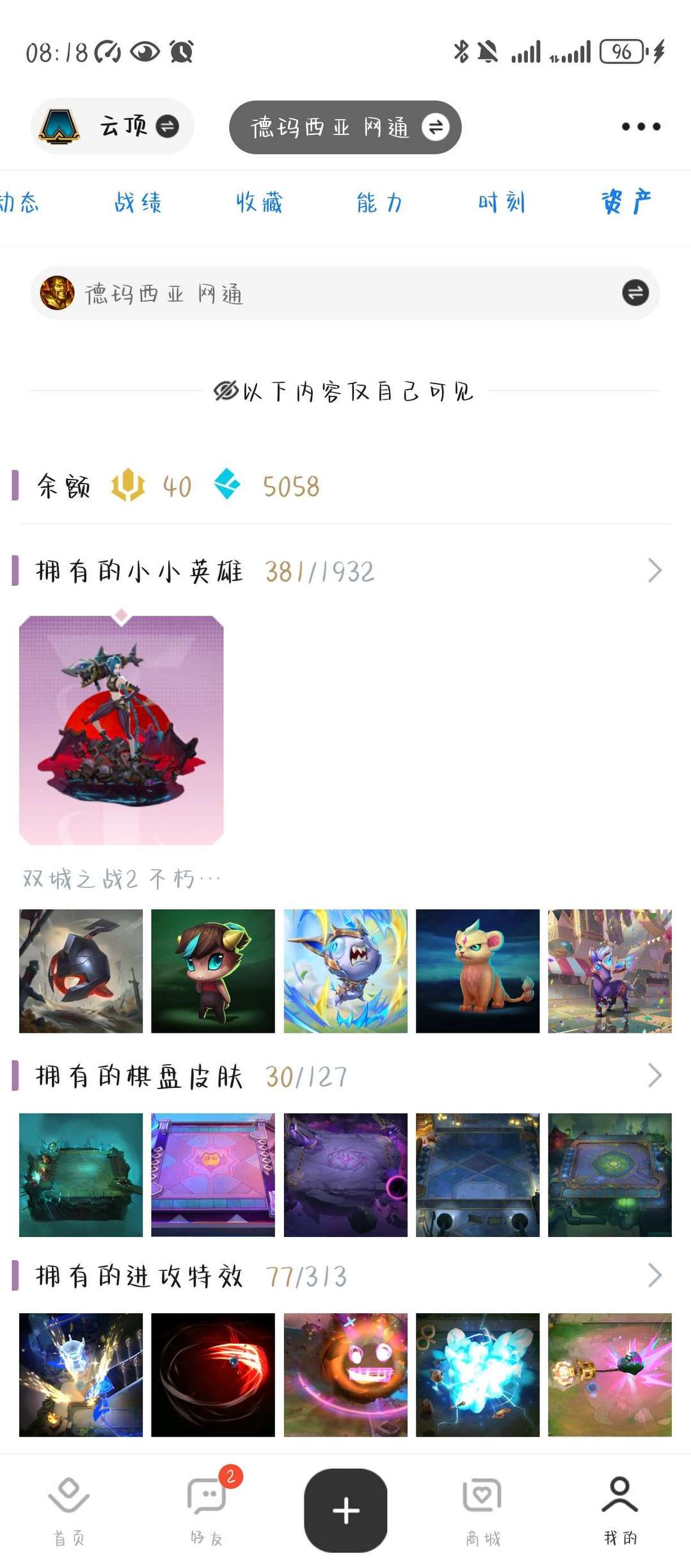The height and width of the screenshot is (1568, 691).
Task: Open the 商城 store tab
Action: coord(482,1510)
